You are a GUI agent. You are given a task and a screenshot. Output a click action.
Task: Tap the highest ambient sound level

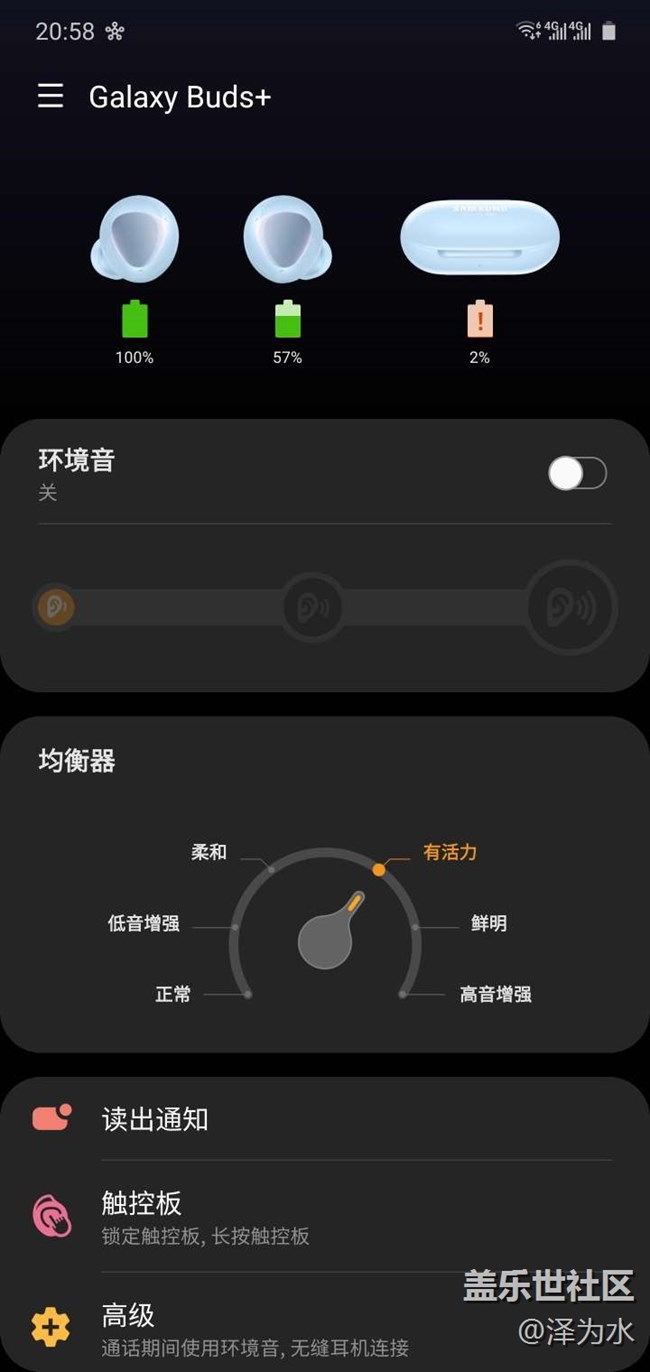(x=571, y=607)
